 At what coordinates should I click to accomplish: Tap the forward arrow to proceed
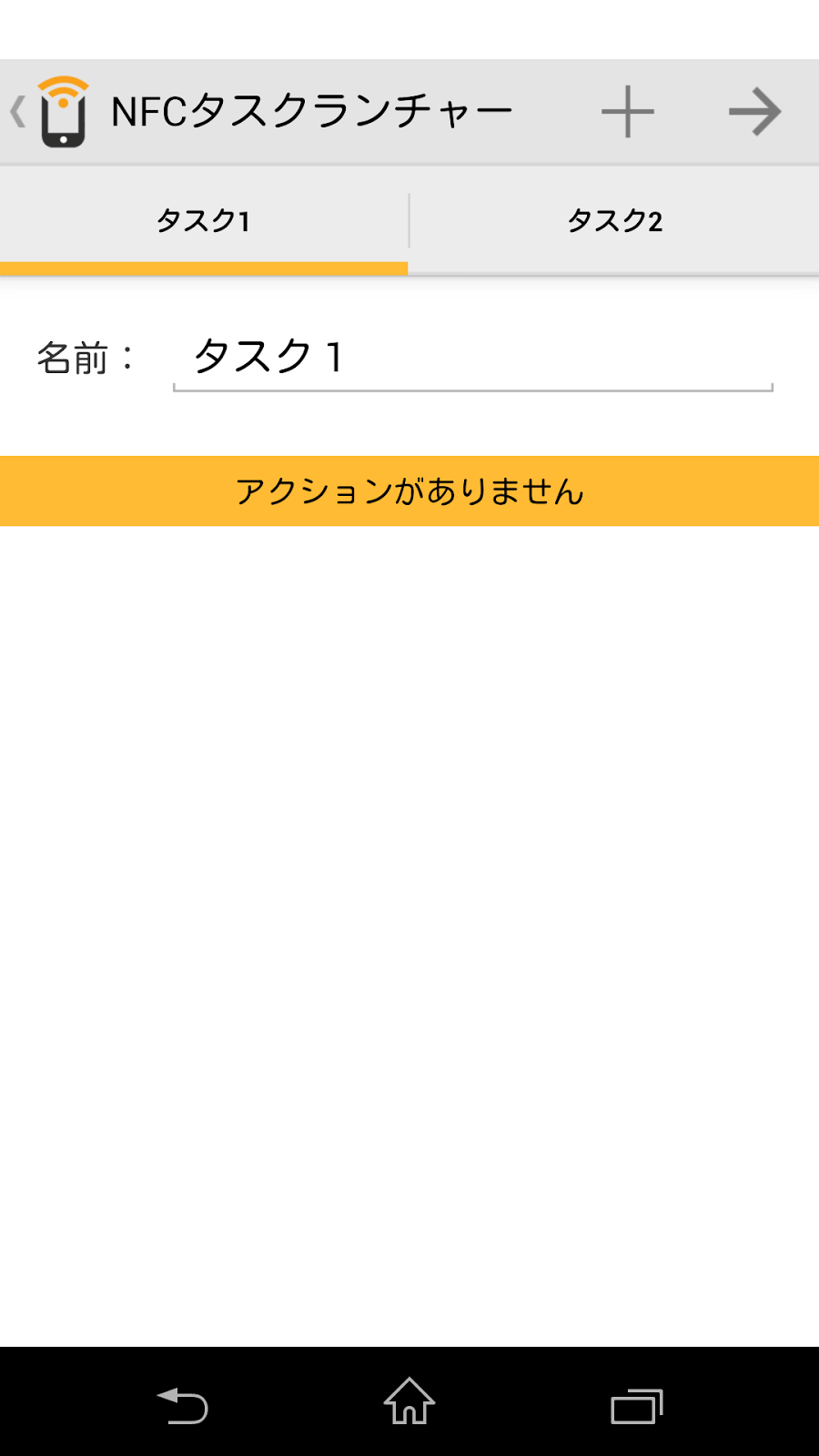tap(754, 112)
